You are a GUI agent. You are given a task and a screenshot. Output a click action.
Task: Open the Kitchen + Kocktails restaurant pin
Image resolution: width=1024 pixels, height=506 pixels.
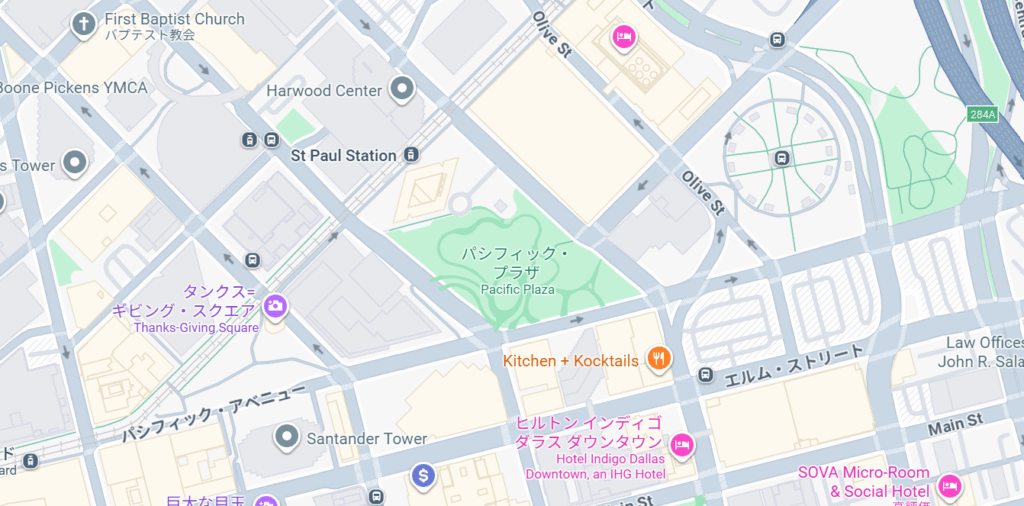pyautogui.click(x=658, y=359)
